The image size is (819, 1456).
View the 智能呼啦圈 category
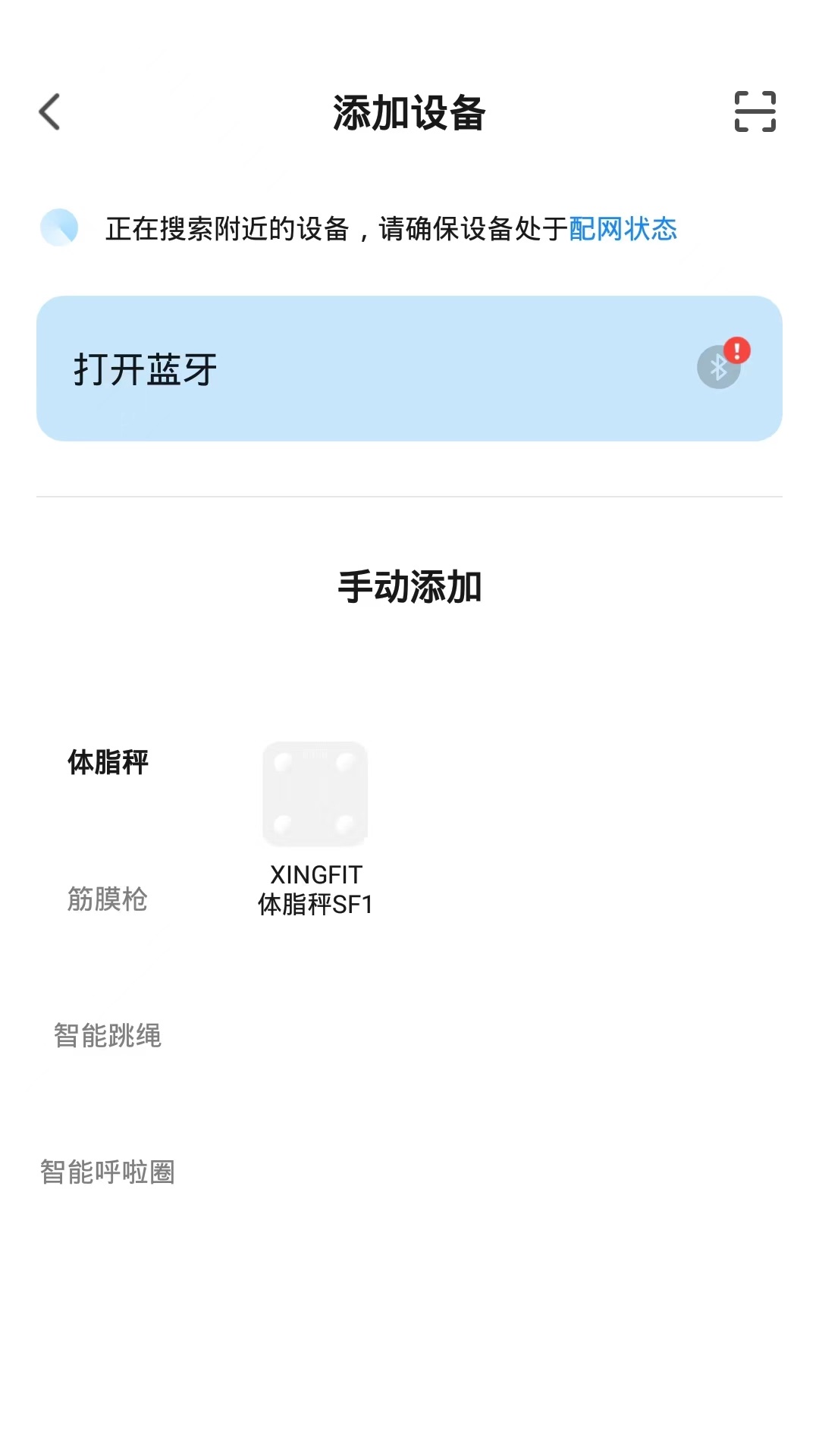(107, 1171)
